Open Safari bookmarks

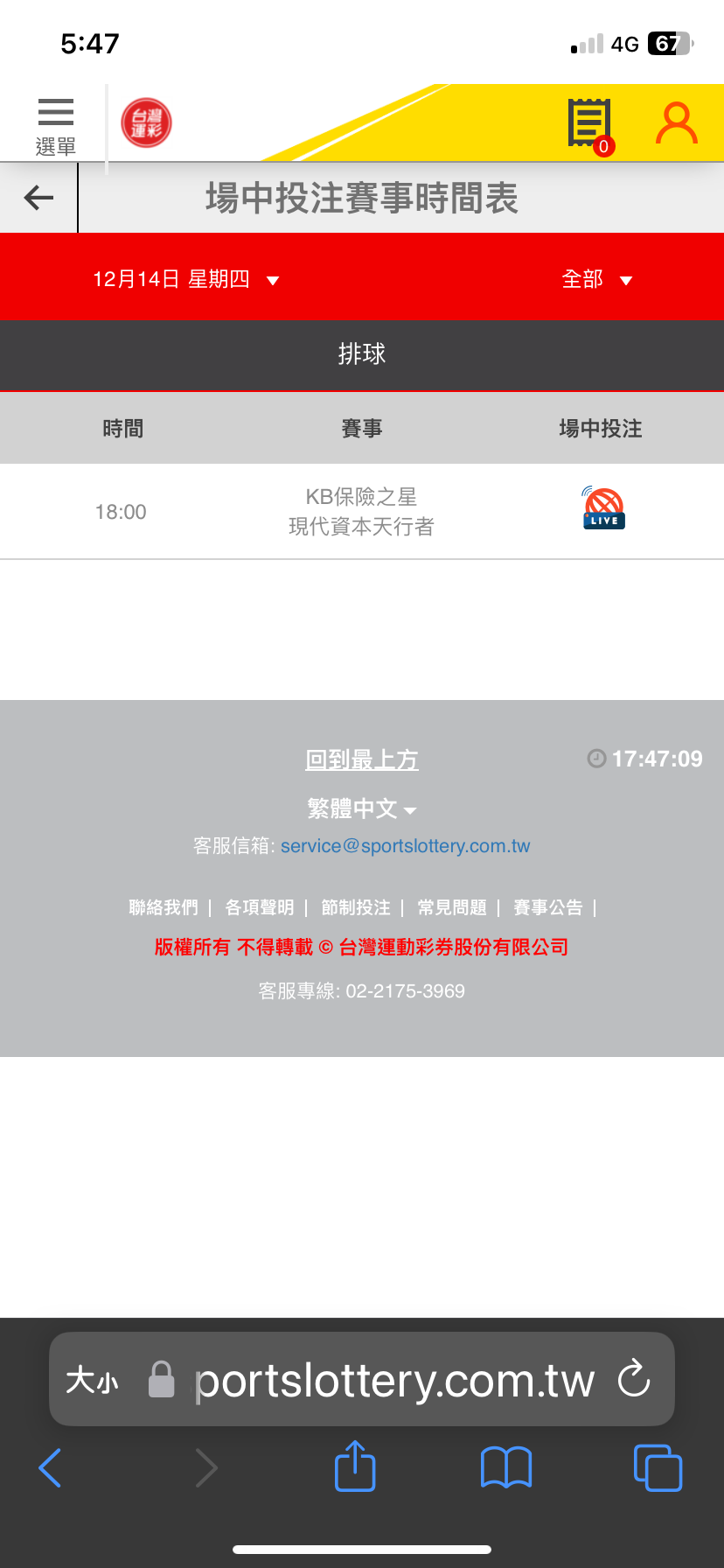point(506,1466)
